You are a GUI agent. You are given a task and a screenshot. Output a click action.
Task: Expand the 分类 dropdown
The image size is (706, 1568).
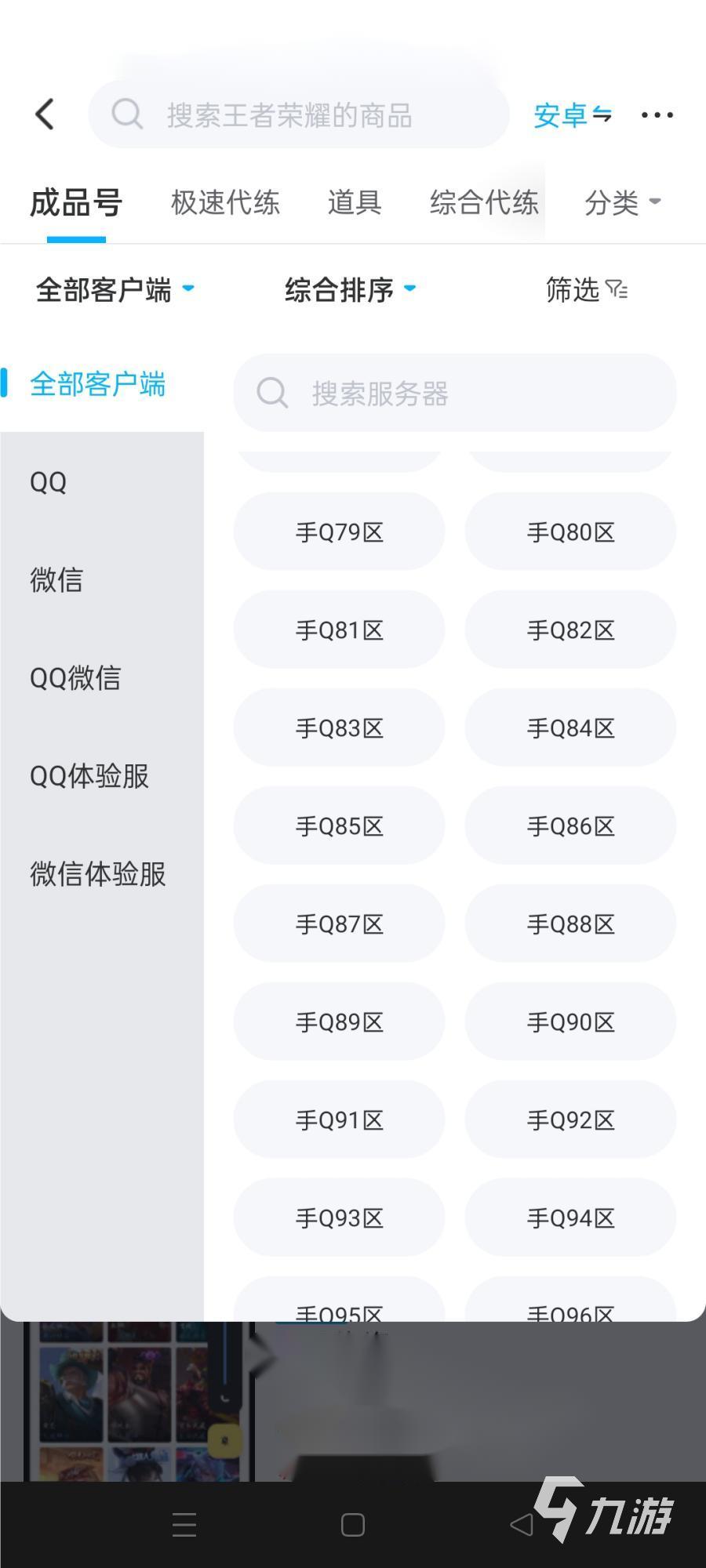click(622, 203)
